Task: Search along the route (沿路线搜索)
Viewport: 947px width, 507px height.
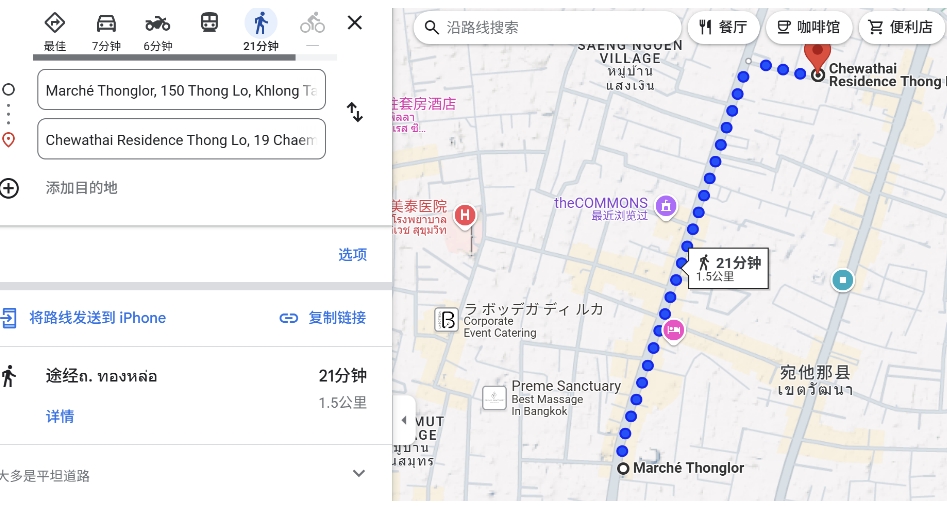Action: coord(550,27)
